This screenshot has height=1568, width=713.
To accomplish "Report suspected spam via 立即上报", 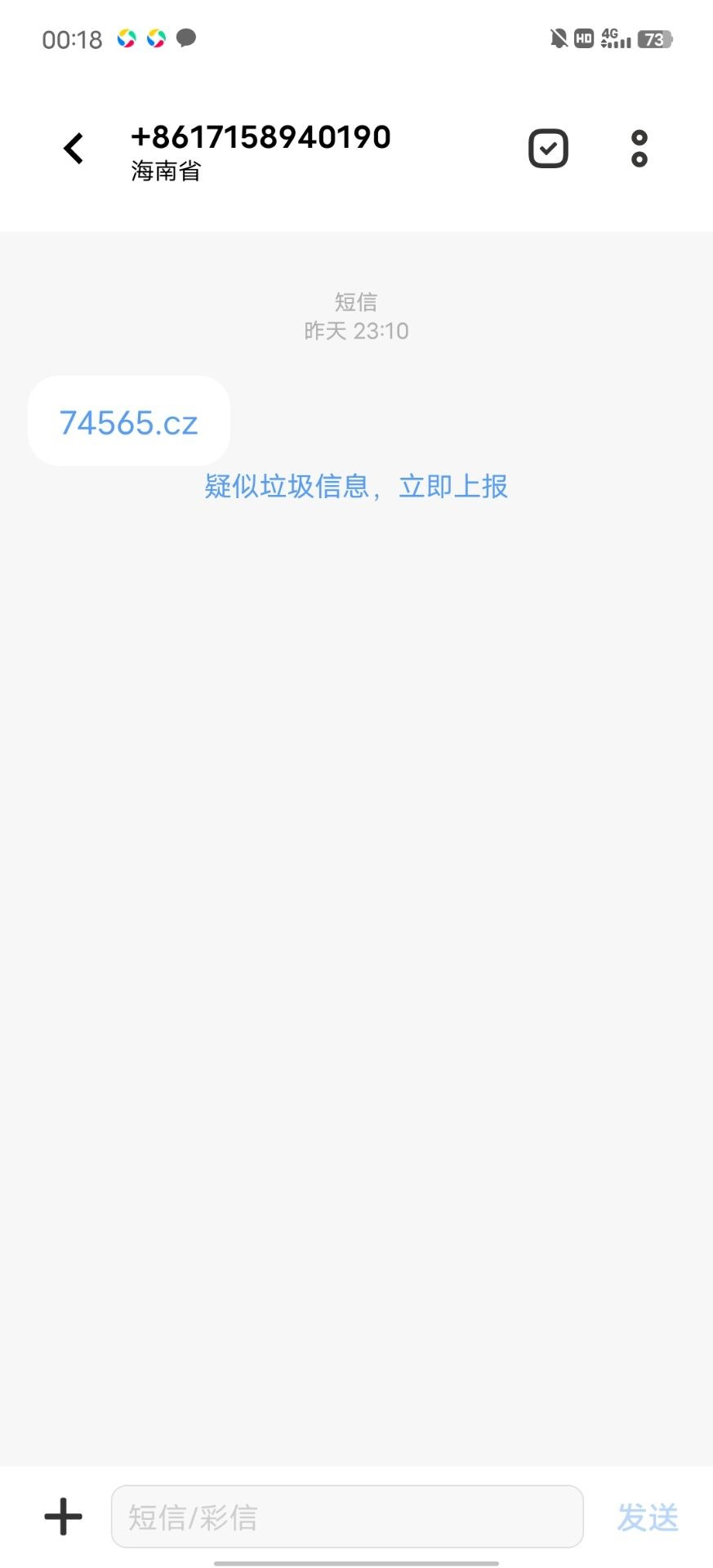I will pos(453,487).
